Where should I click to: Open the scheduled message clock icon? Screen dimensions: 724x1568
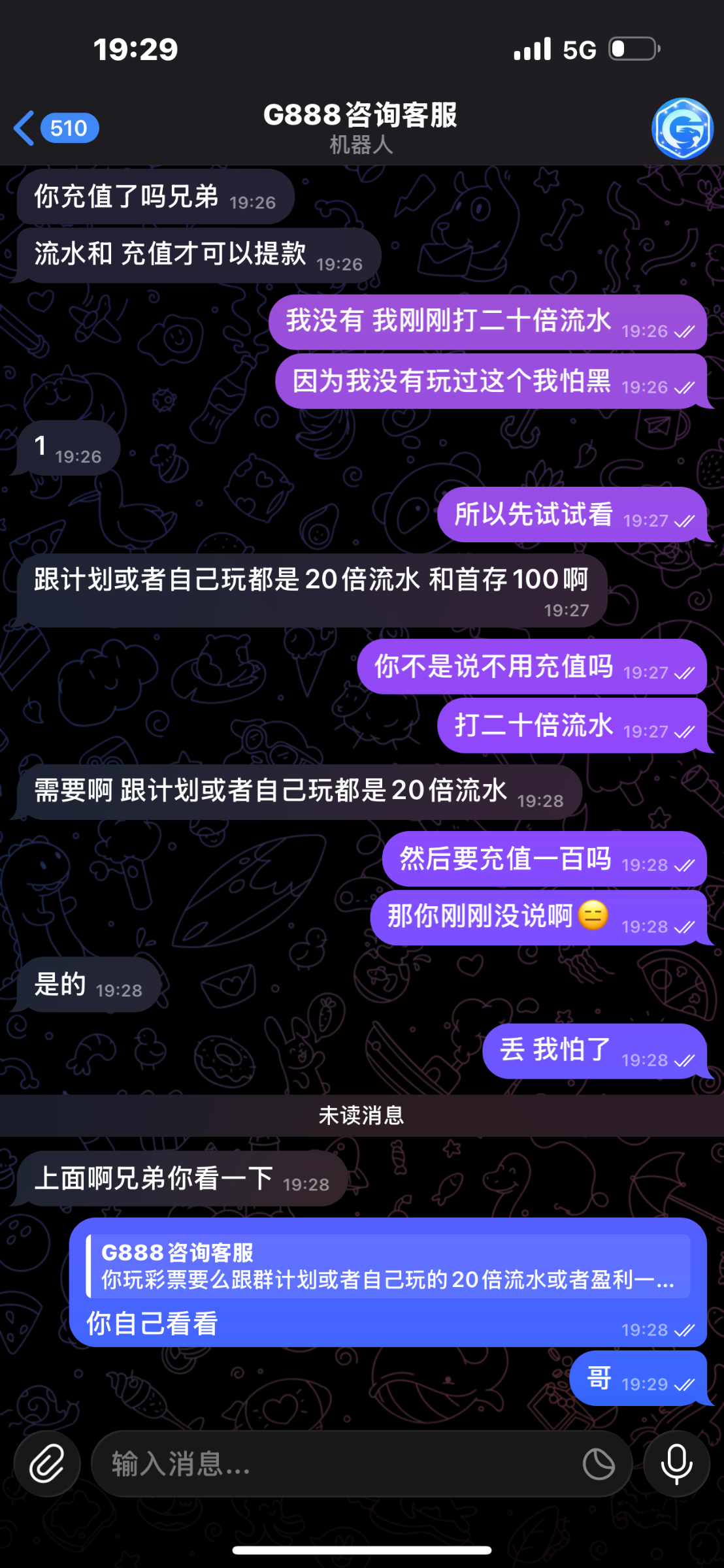(598, 1463)
